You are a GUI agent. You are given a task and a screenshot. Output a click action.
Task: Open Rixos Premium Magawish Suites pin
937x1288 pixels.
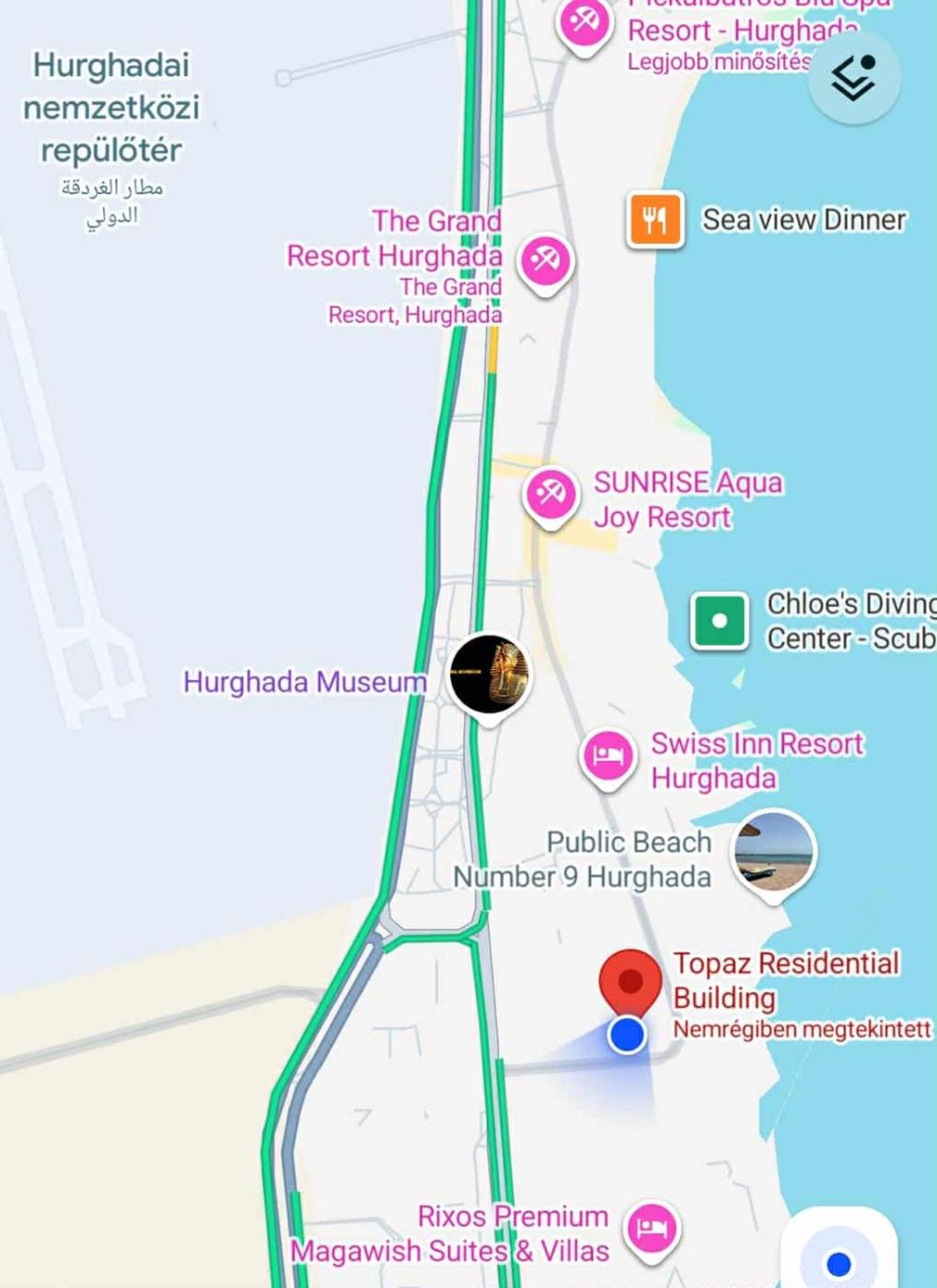(652, 1229)
